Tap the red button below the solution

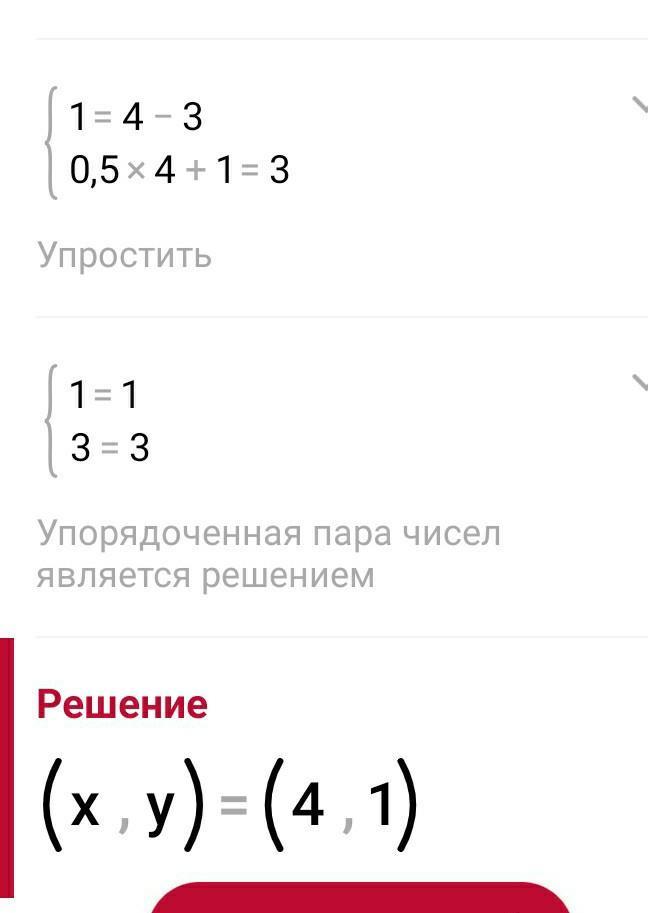[x=360, y=899]
